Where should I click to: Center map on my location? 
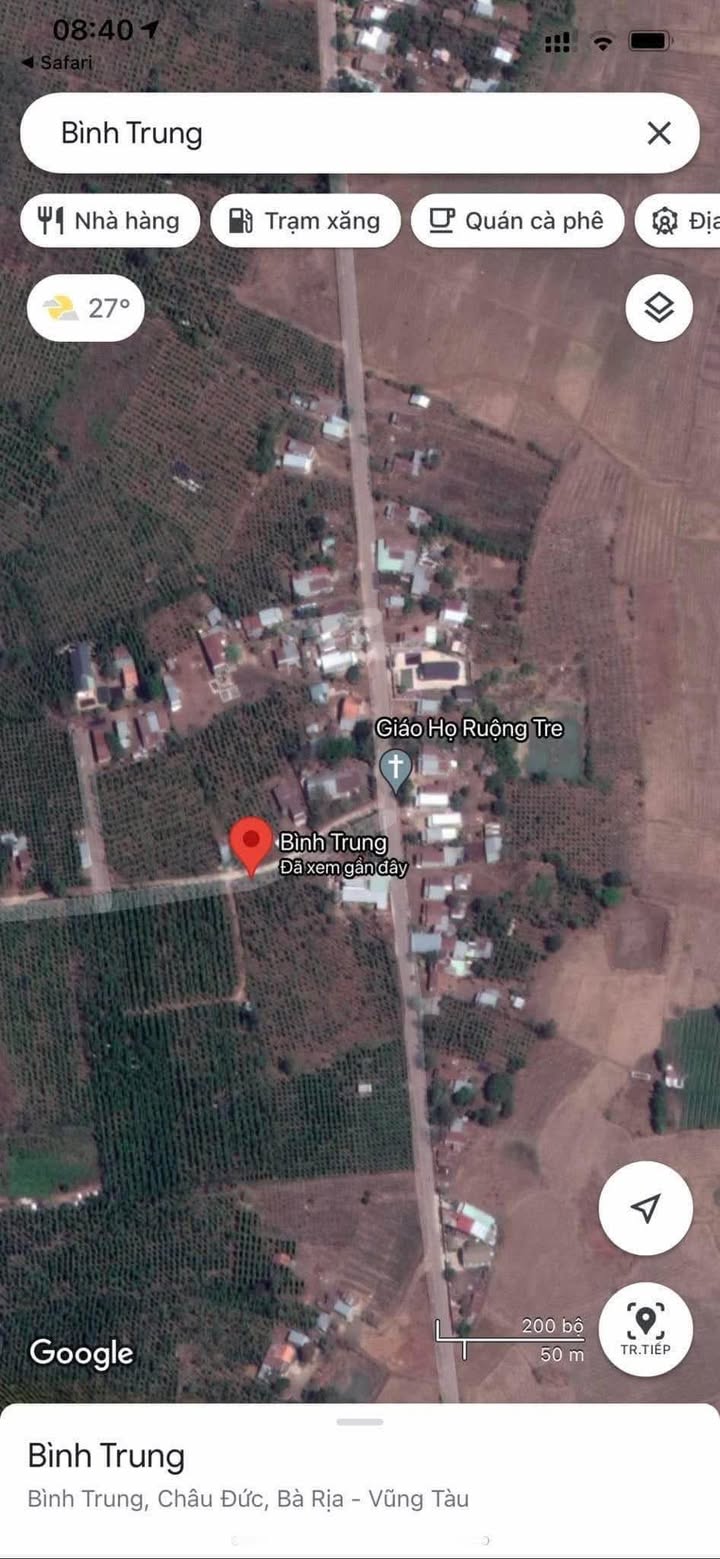[646, 1208]
